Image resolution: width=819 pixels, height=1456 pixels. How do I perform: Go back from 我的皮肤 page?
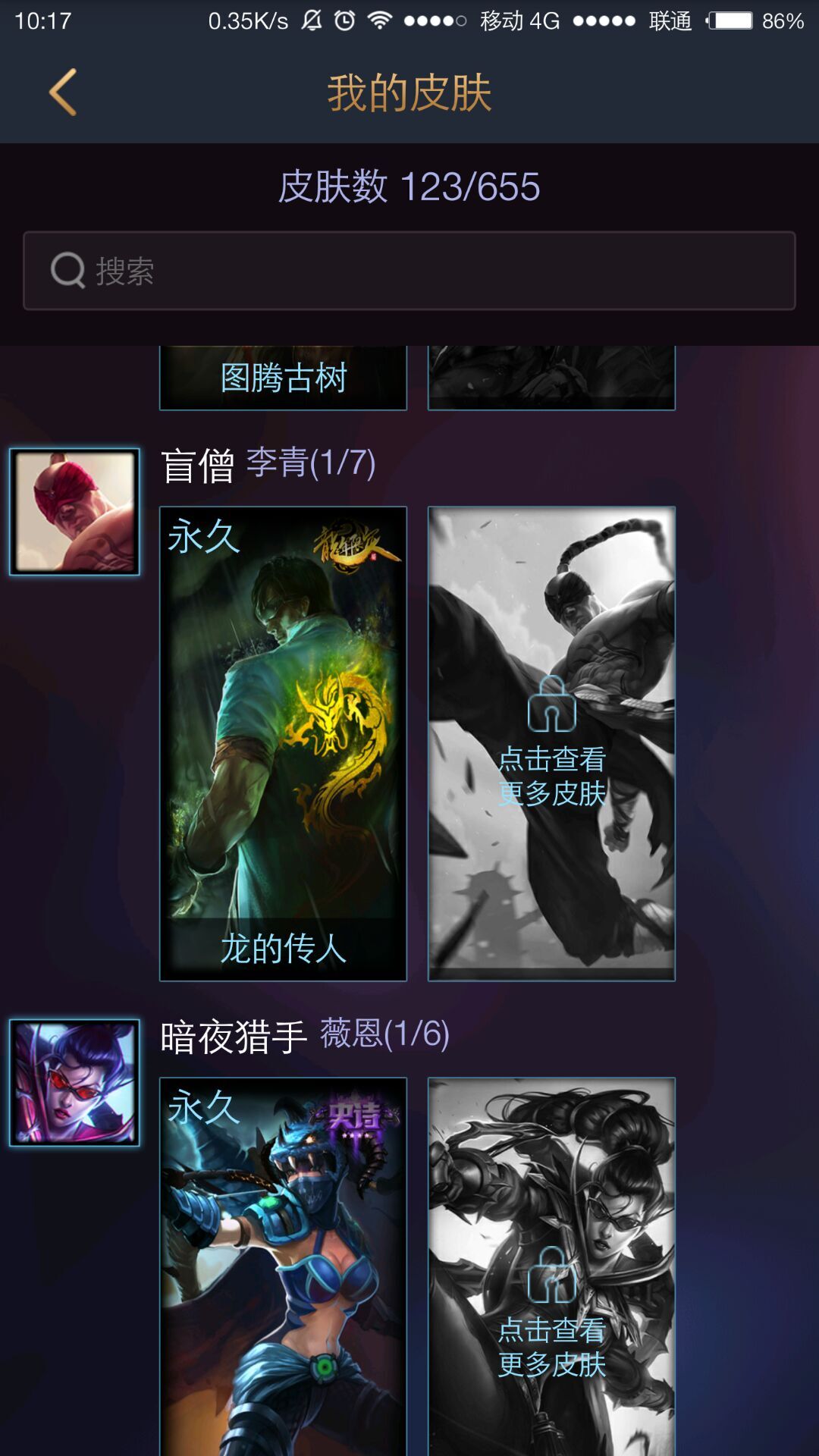pyautogui.click(x=63, y=93)
